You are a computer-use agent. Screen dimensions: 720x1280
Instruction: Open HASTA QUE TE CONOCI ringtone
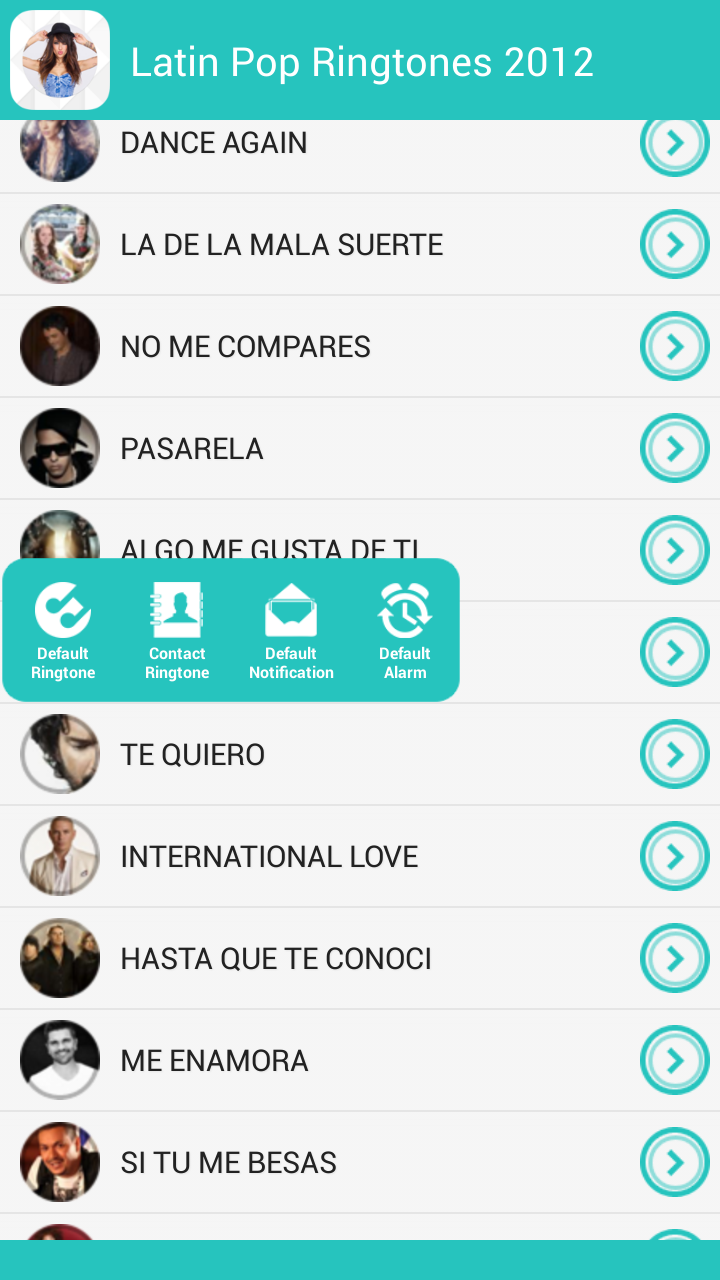click(276, 959)
